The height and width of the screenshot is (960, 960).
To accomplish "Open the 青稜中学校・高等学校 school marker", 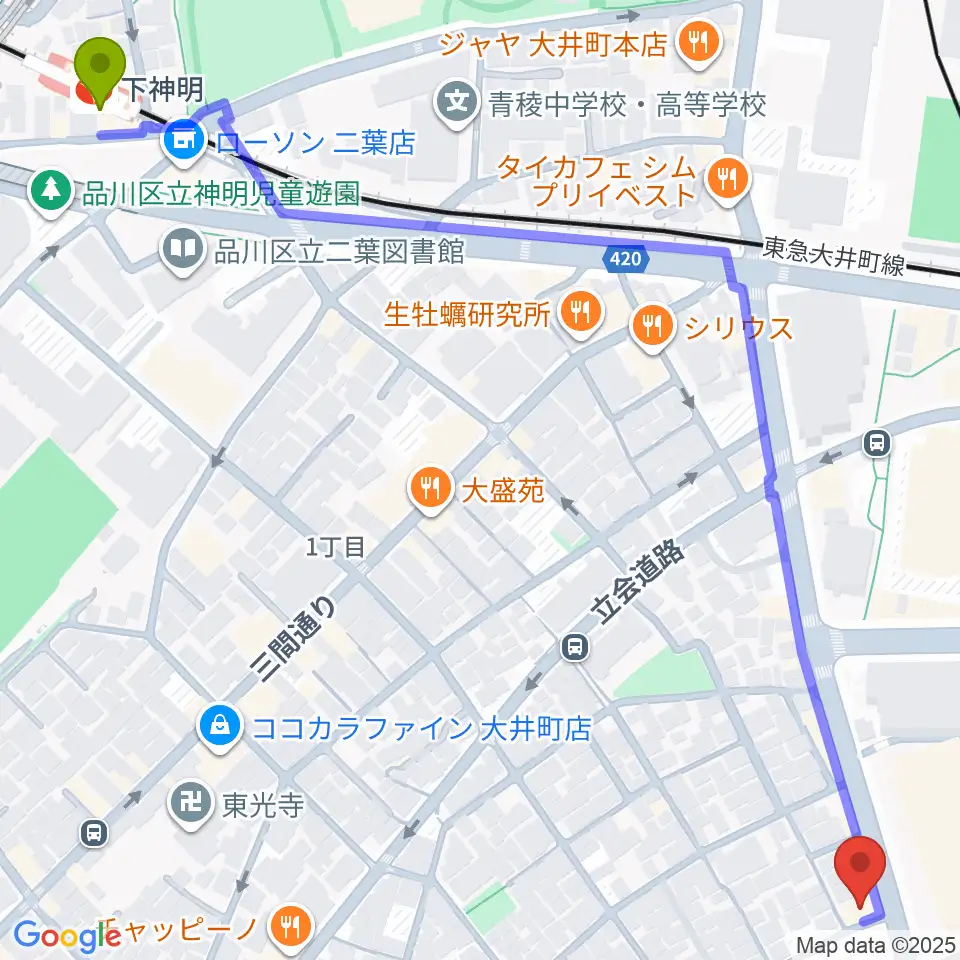I will pos(457,104).
